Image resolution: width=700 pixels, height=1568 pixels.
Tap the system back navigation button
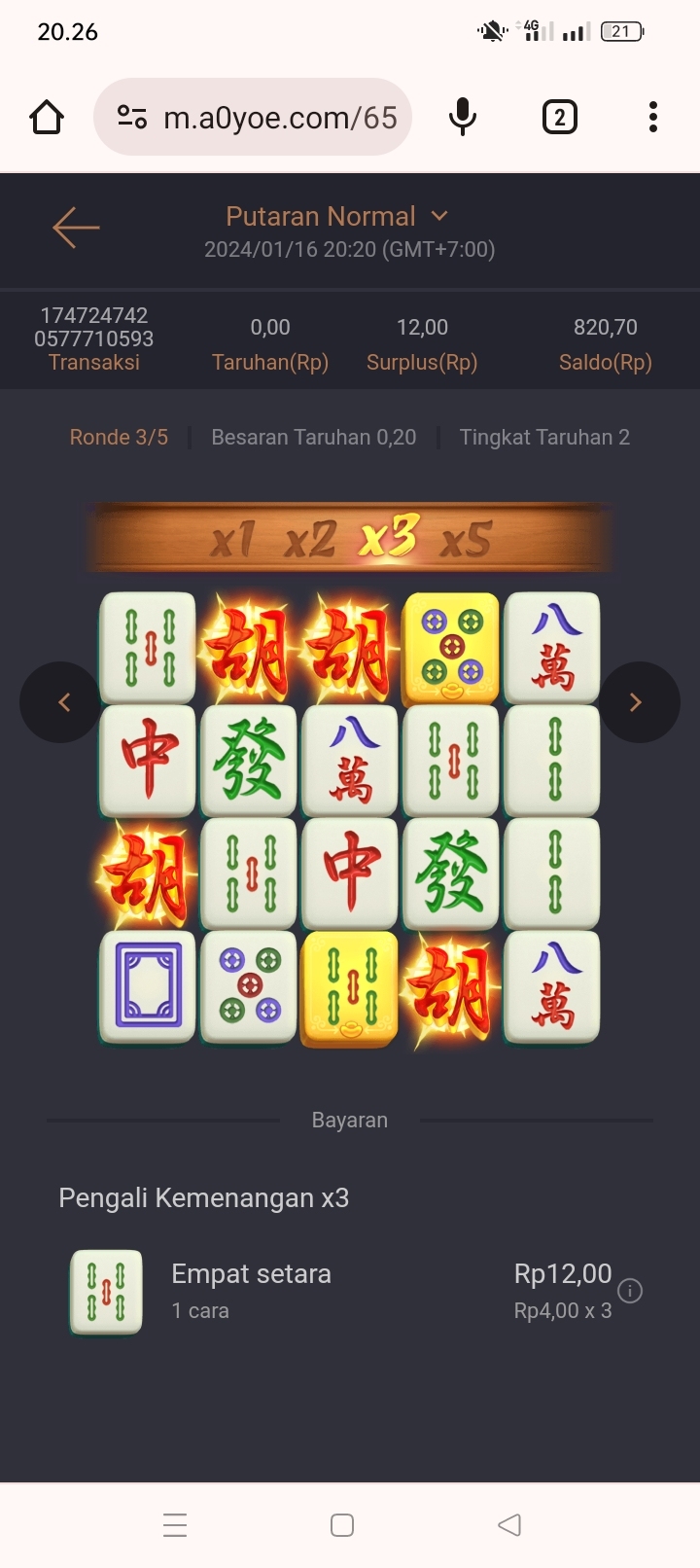[509, 1525]
